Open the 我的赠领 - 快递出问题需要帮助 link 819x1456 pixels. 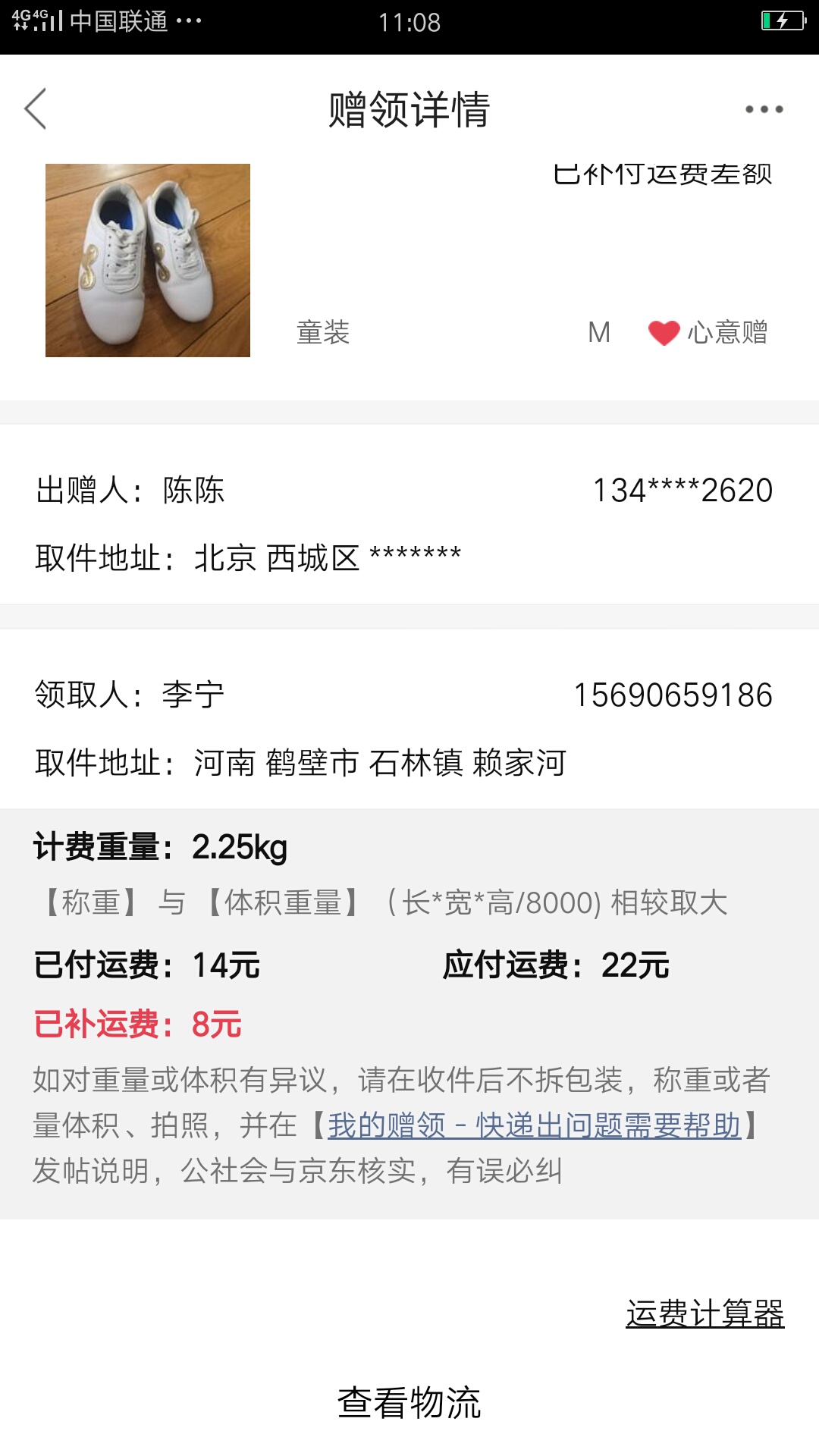tap(534, 1125)
